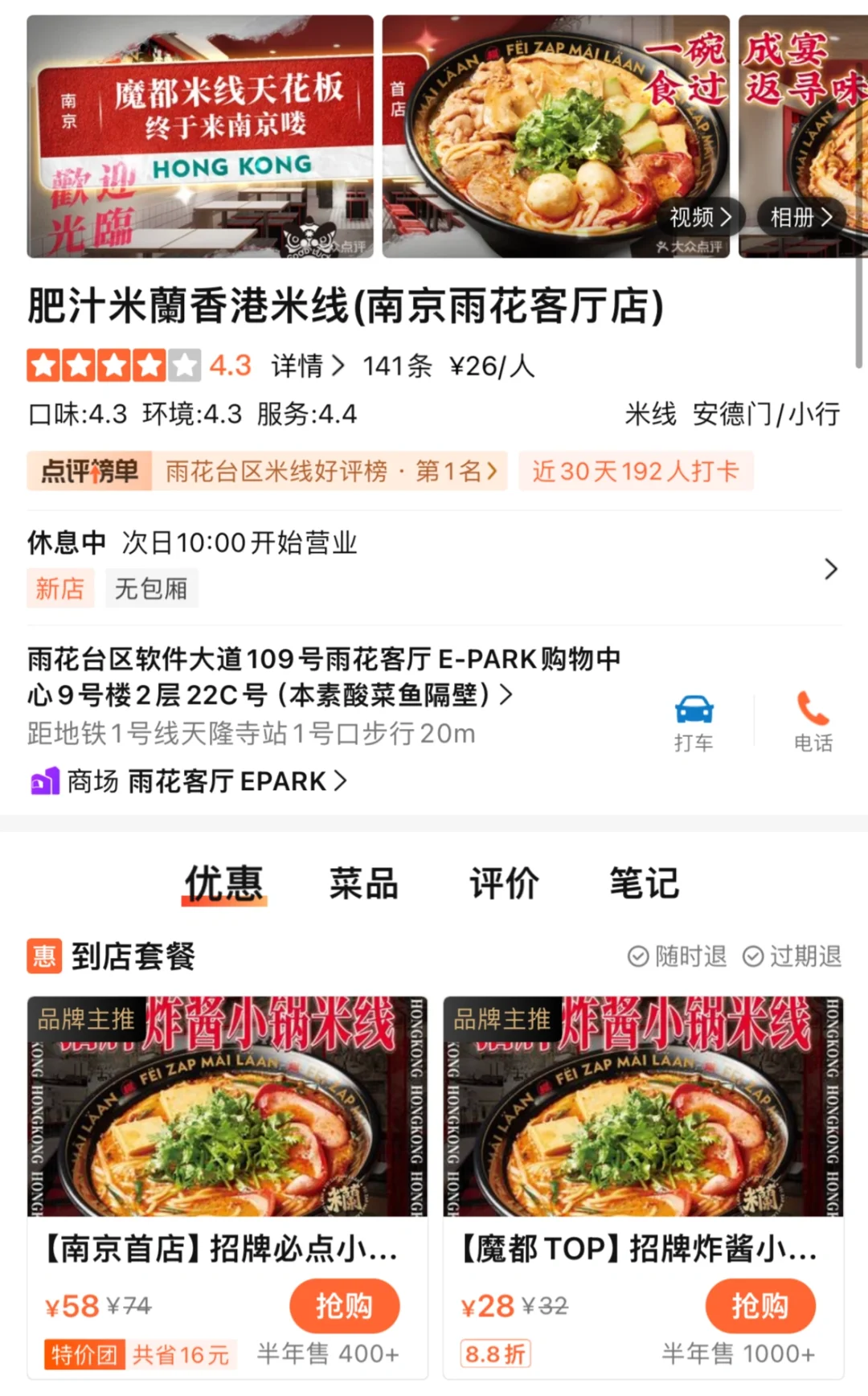This screenshot has width=868, height=1396.
Task: Tap the 随时退 checkmark icon
Action: coord(639,956)
